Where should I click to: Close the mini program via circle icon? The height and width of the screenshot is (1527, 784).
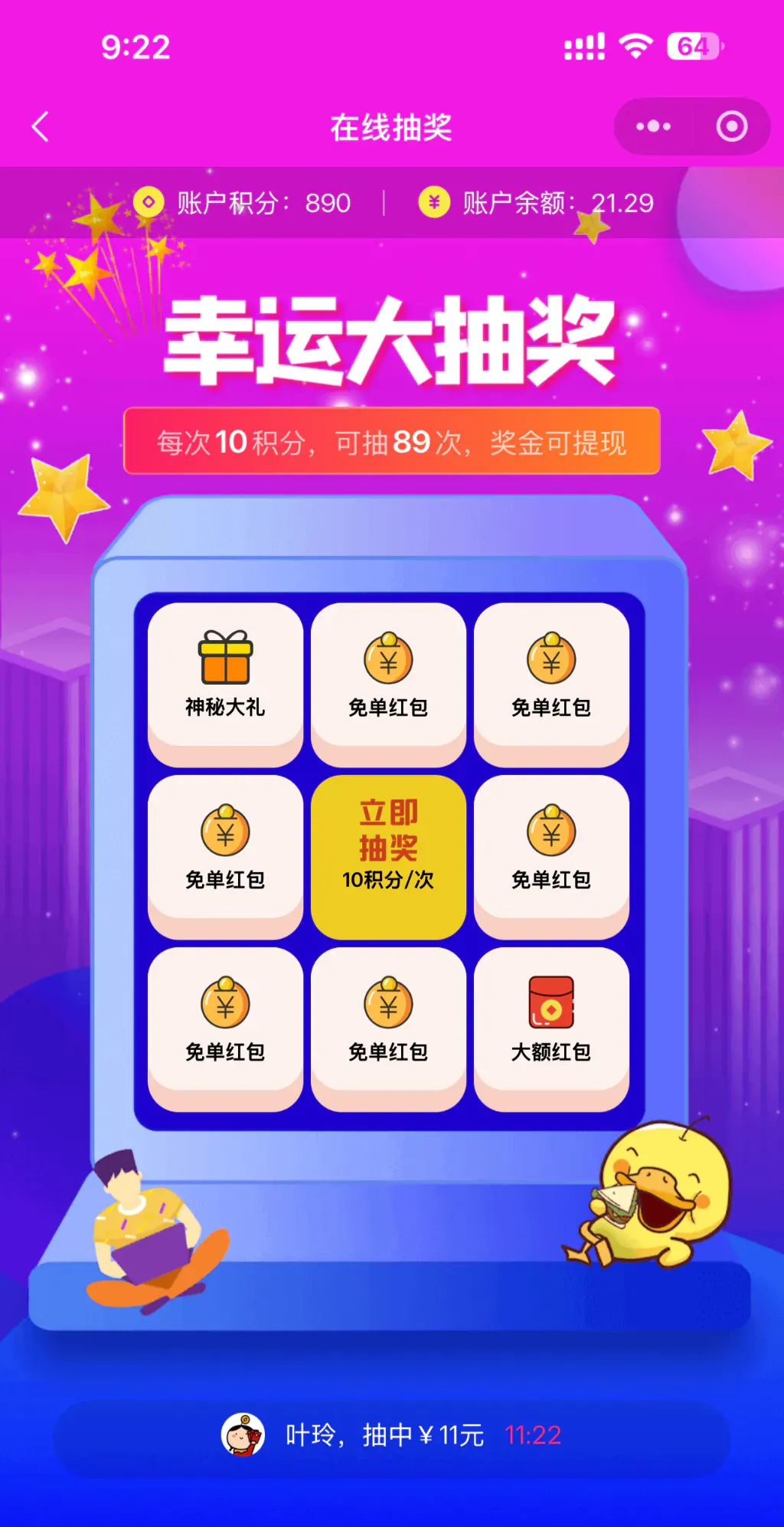click(731, 127)
